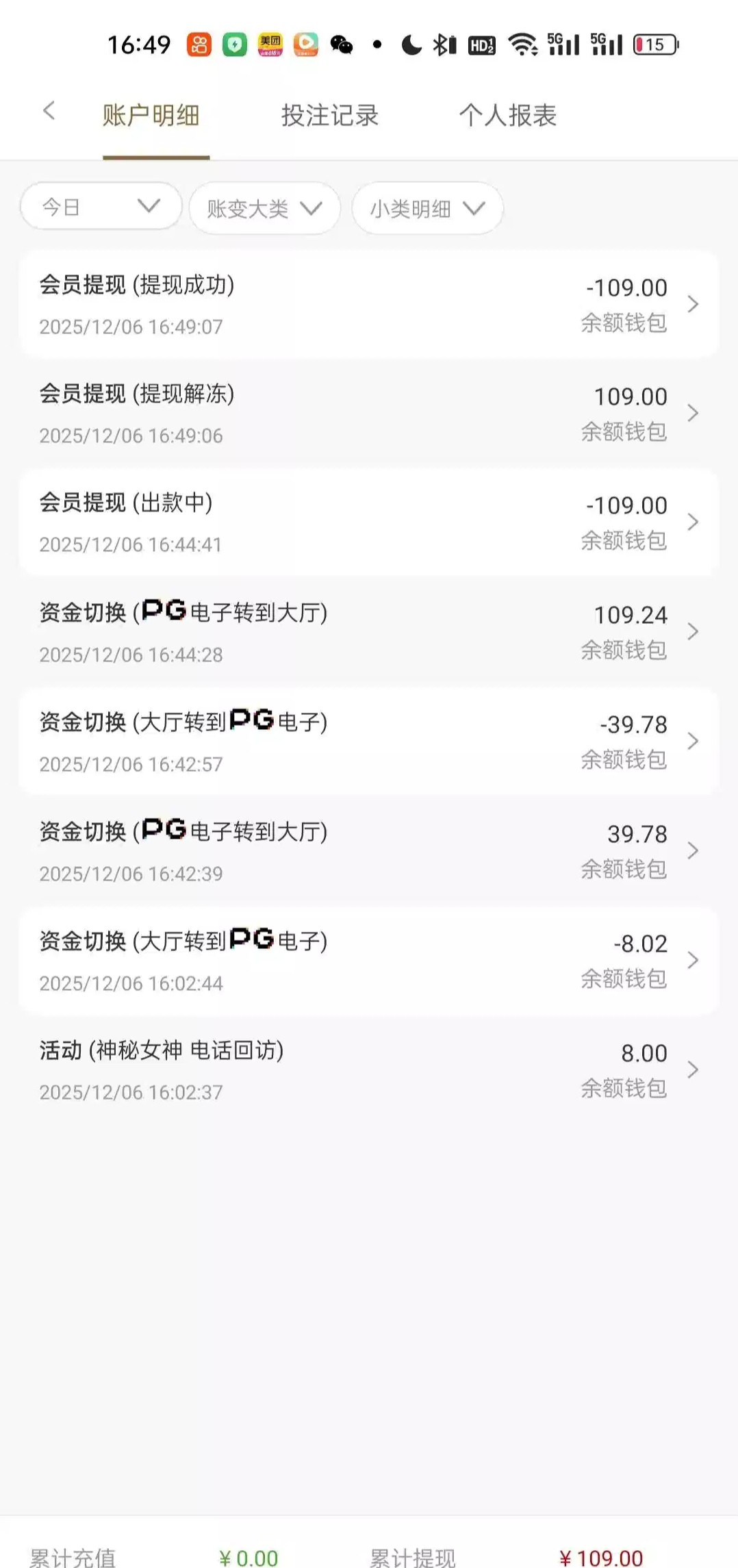Open the 小类明细 filter dropdown
The height and width of the screenshot is (1568, 738).
(x=427, y=209)
